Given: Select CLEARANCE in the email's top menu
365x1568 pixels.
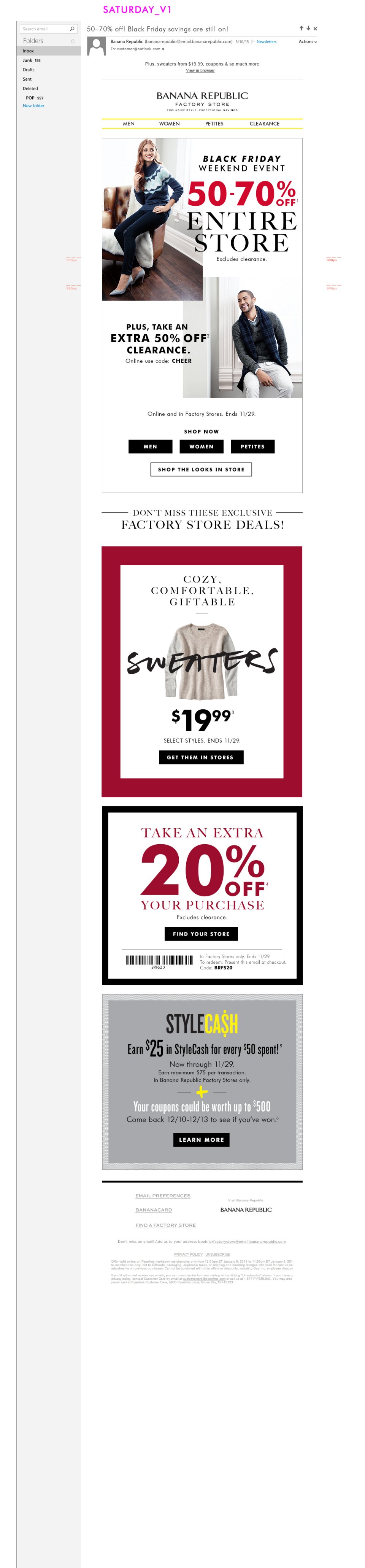Looking at the screenshot, I should [264, 124].
